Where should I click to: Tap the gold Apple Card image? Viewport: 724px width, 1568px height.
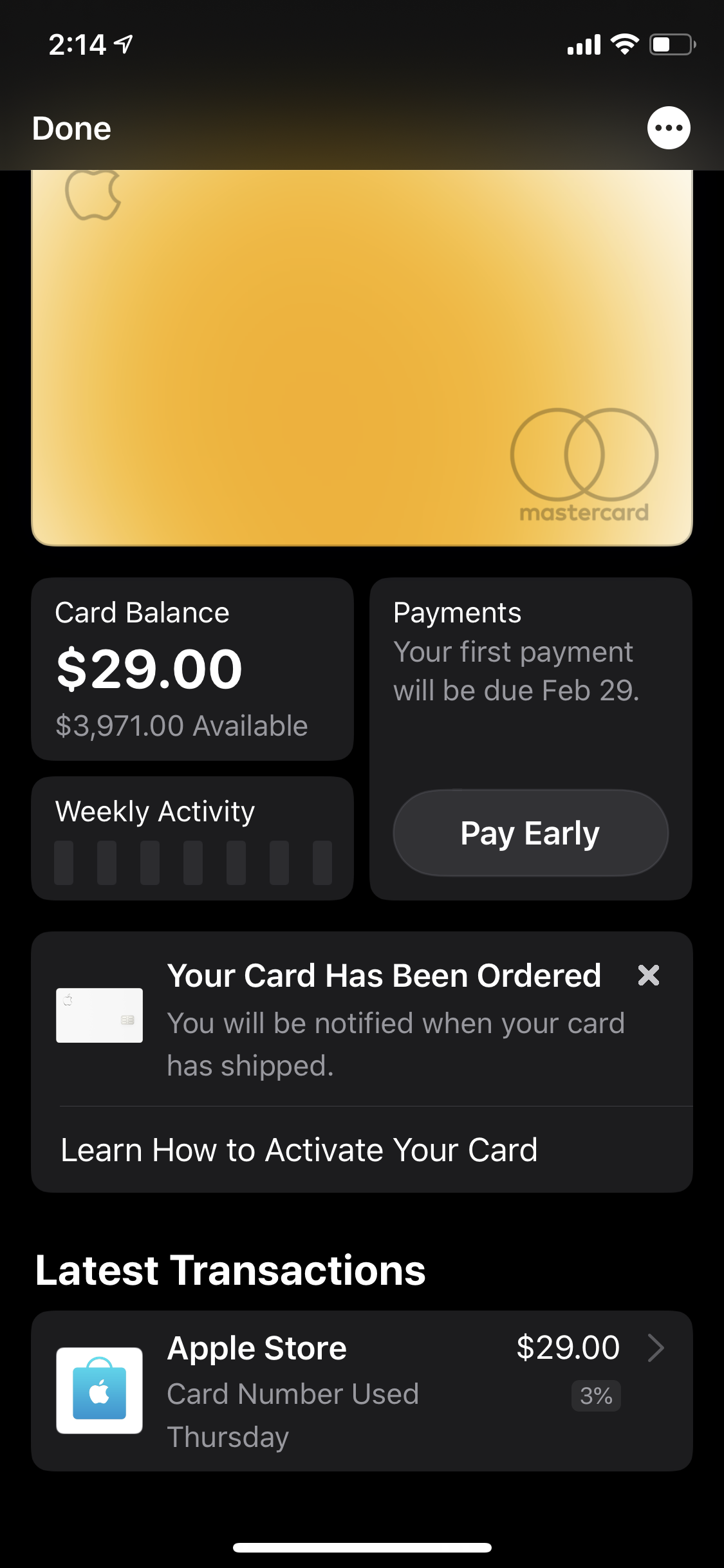coord(362,357)
